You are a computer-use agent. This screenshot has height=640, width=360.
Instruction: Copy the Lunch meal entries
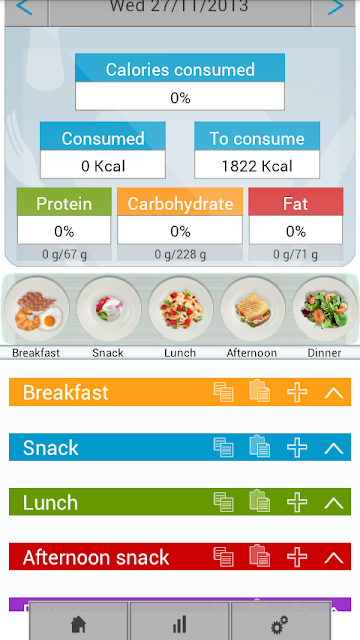tap(224, 502)
